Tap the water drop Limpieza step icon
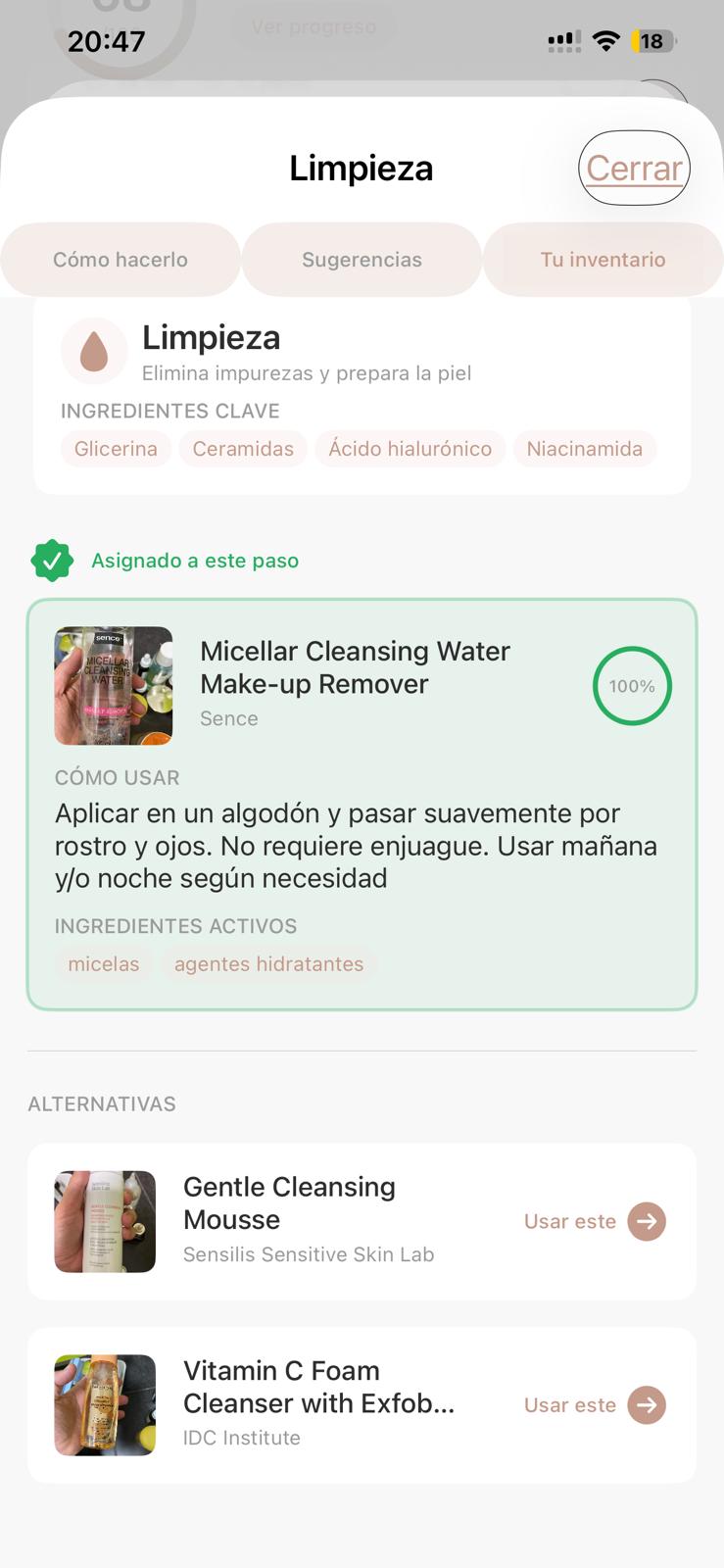Viewport: 724px width, 1568px height. [94, 350]
